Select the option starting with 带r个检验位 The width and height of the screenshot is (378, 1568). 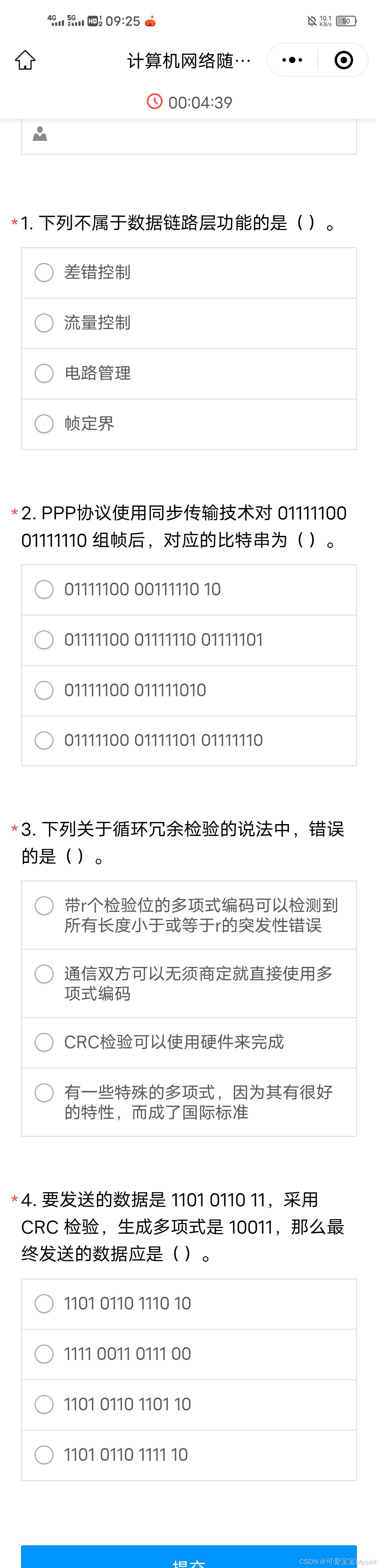(44, 906)
